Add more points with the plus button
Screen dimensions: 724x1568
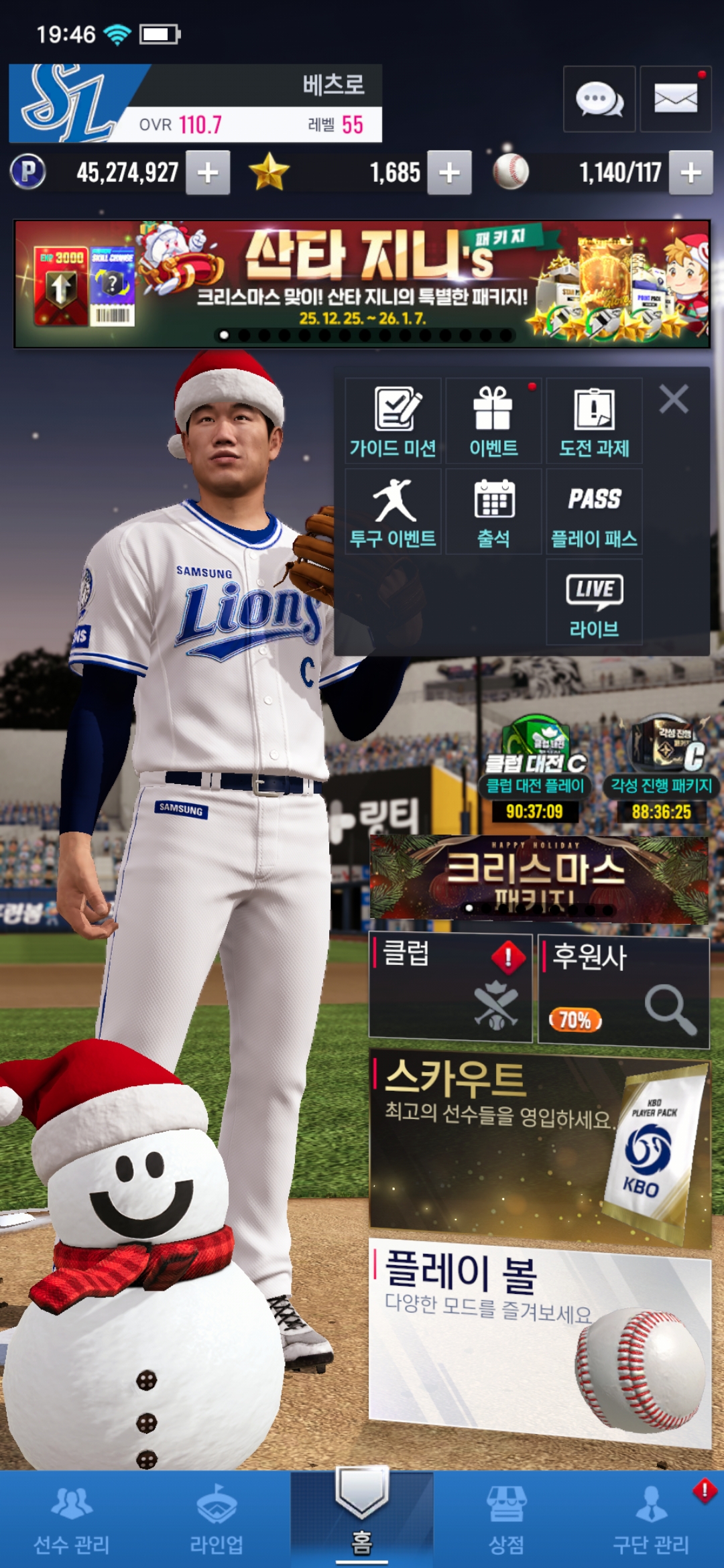tap(208, 173)
